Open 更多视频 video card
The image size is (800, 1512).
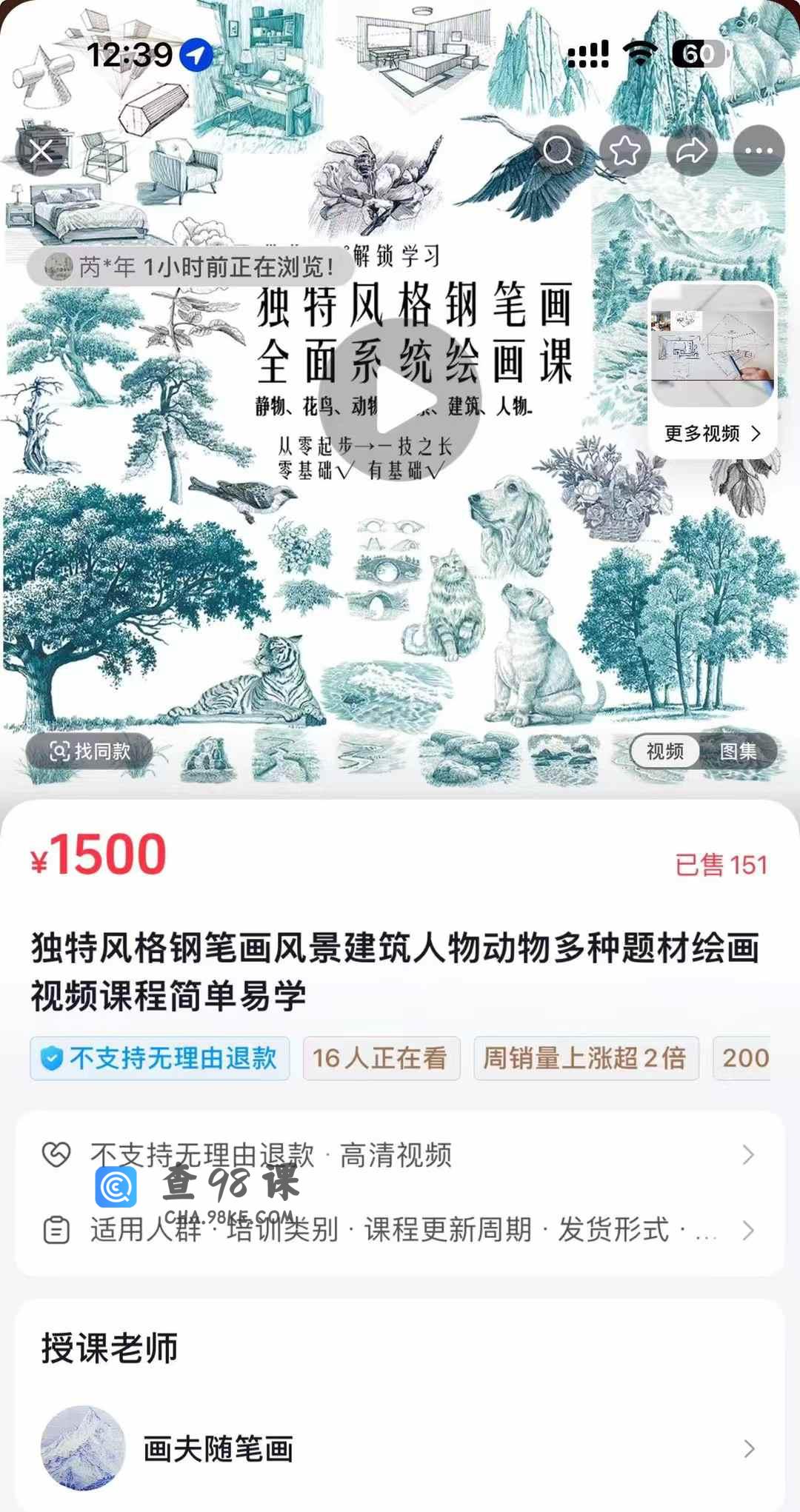(x=713, y=370)
